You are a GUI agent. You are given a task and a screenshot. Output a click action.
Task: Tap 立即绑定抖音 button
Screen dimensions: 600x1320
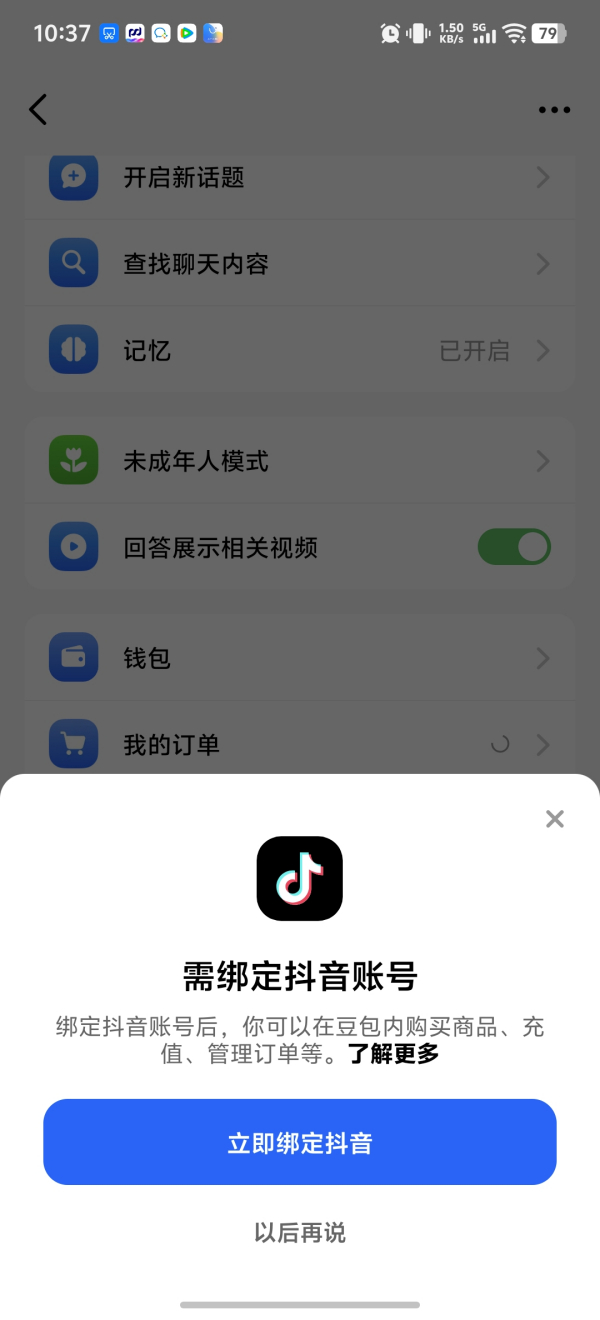click(x=300, y=1142)
